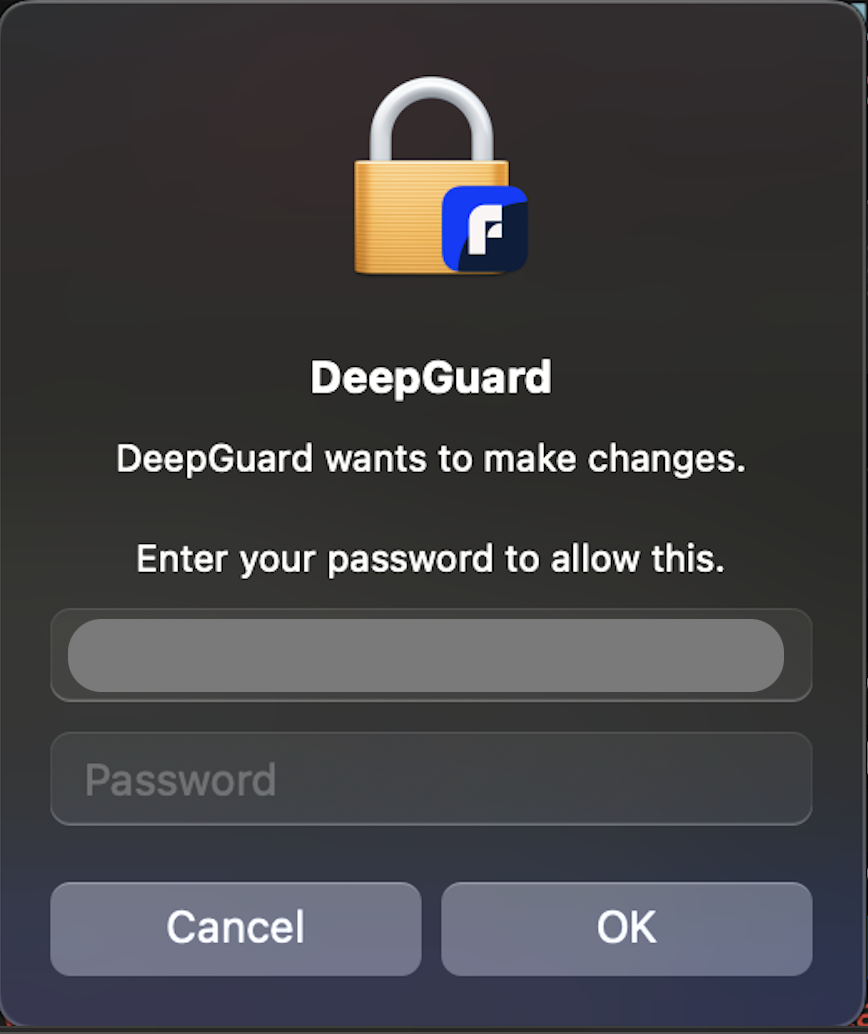This screenshot has height=1034, width=868.
Task: Confirm with the OK button
Action: click(x=626, y=928)
